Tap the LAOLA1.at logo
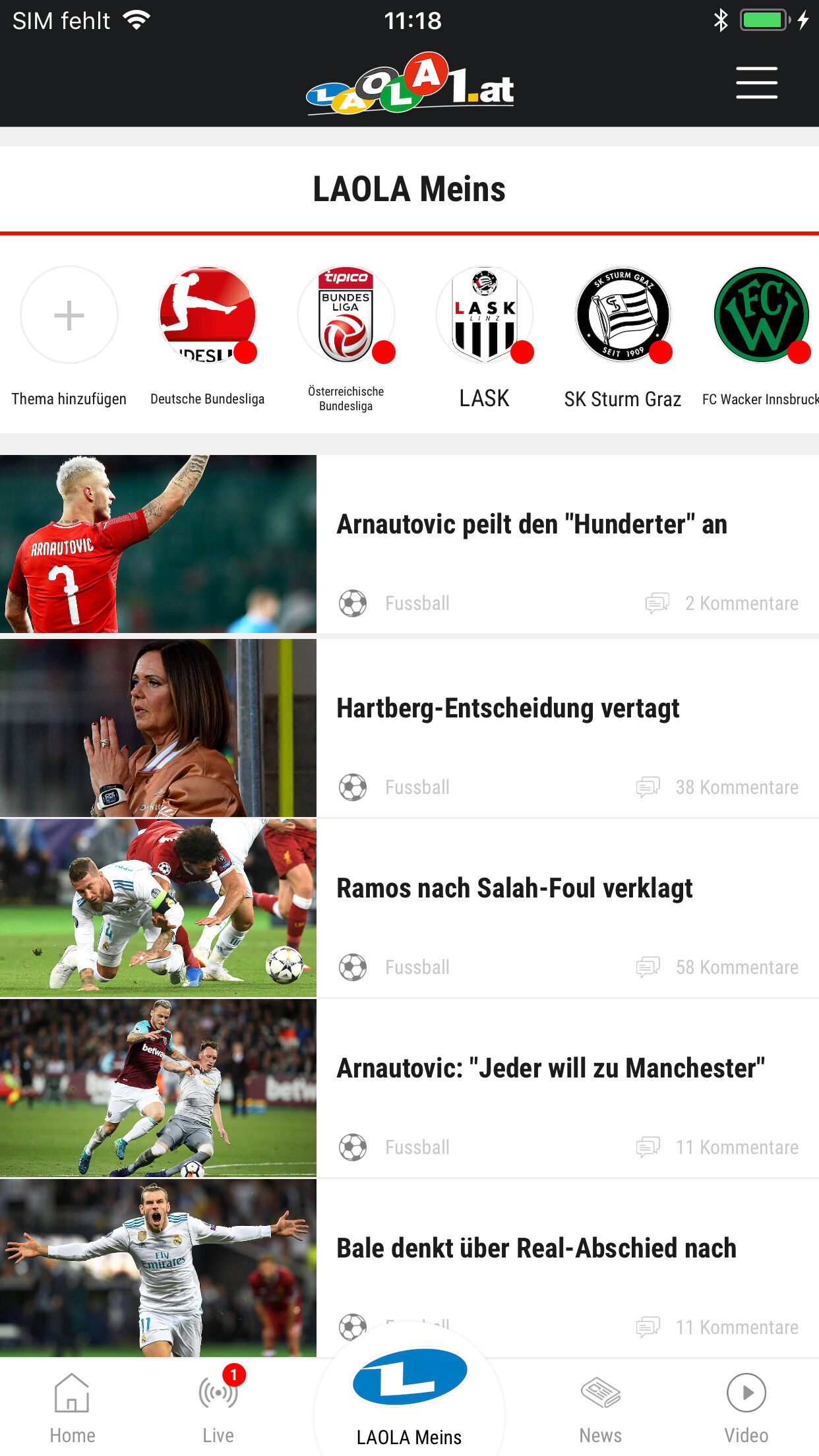Image resolution: width=819 pixels, height=1456 pixels. [x=409, y=84]
